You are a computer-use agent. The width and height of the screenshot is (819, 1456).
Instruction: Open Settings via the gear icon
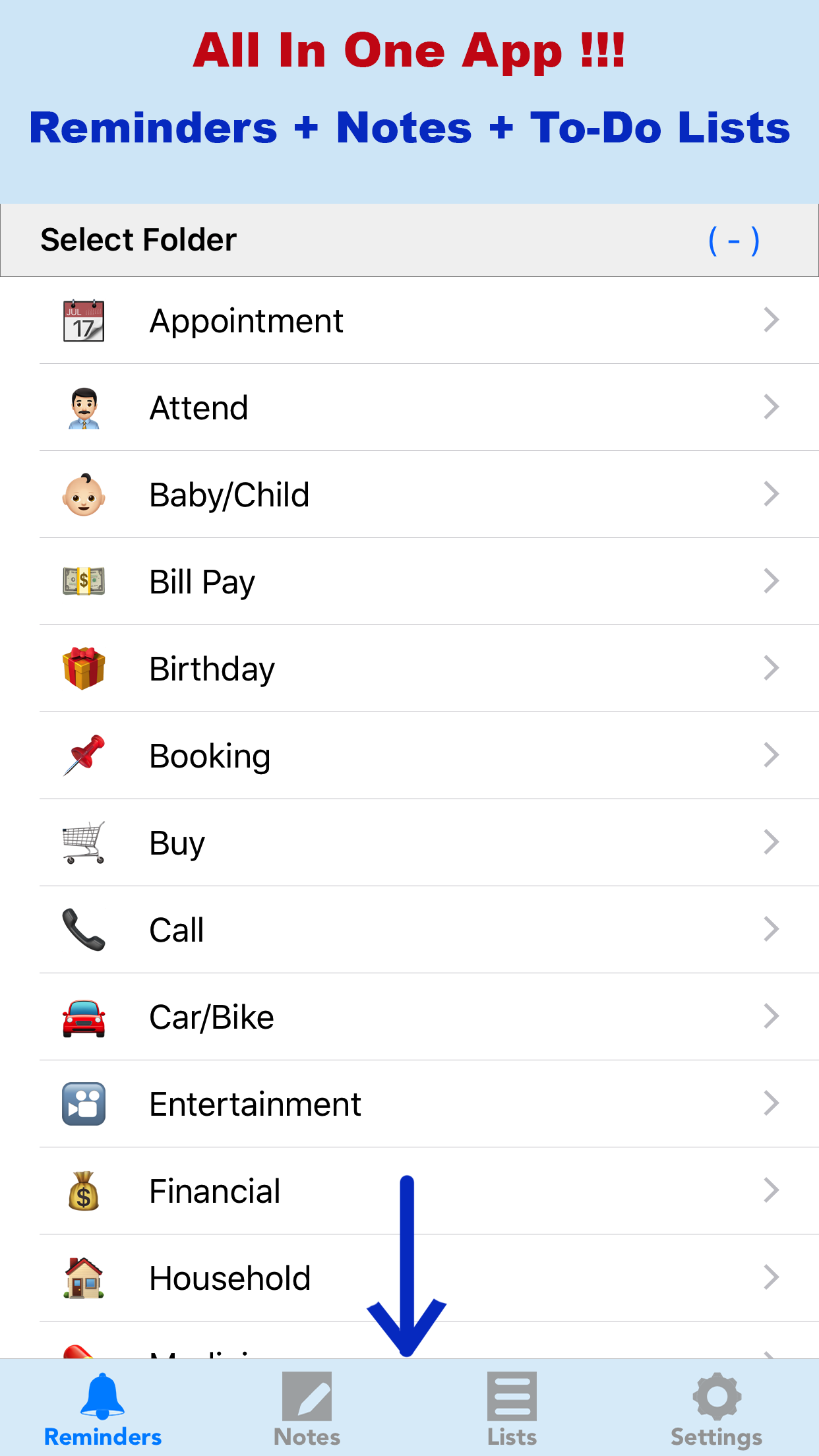point(716,1395)
